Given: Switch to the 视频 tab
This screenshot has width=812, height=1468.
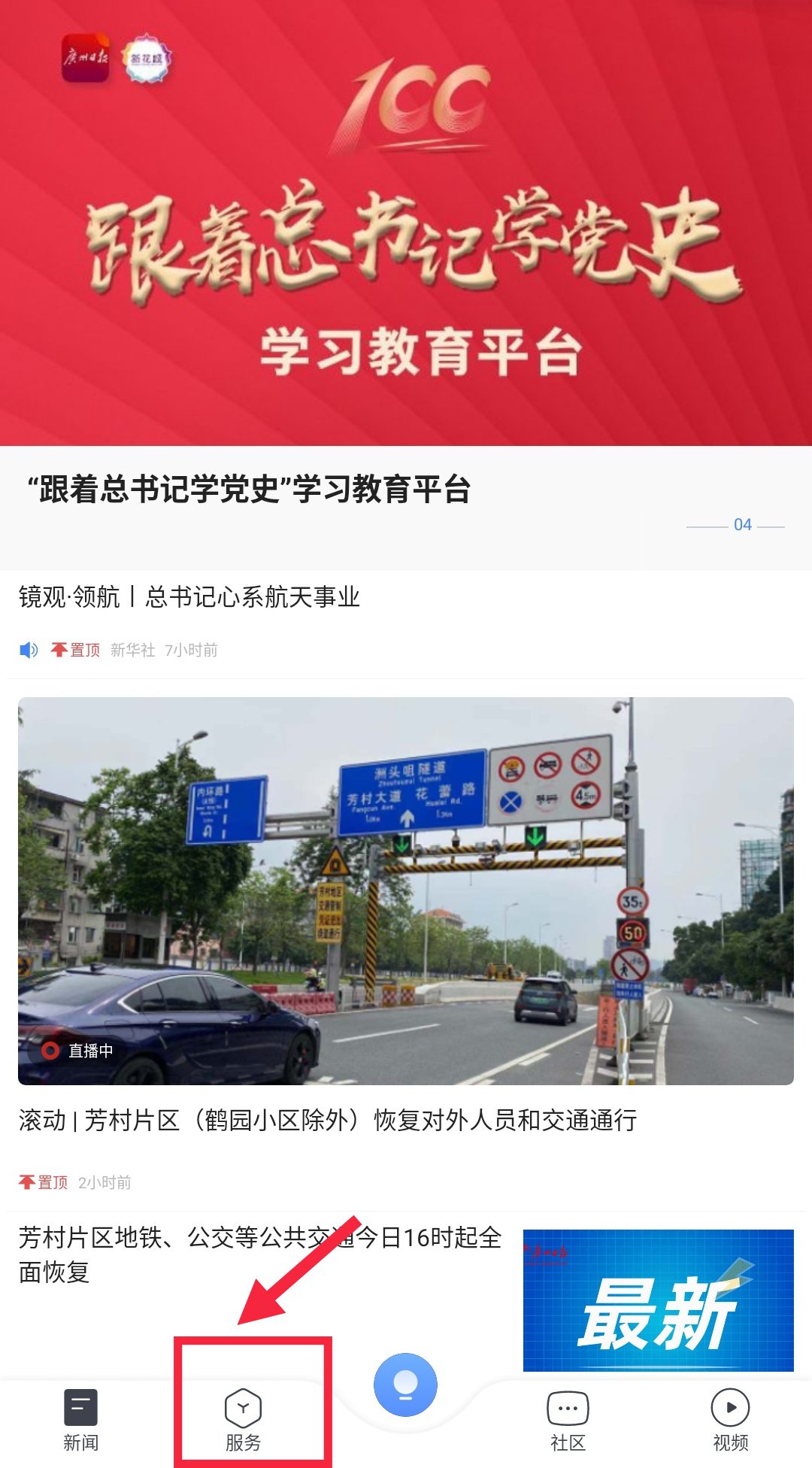Looking at the screenshot, I should 730,1420.
